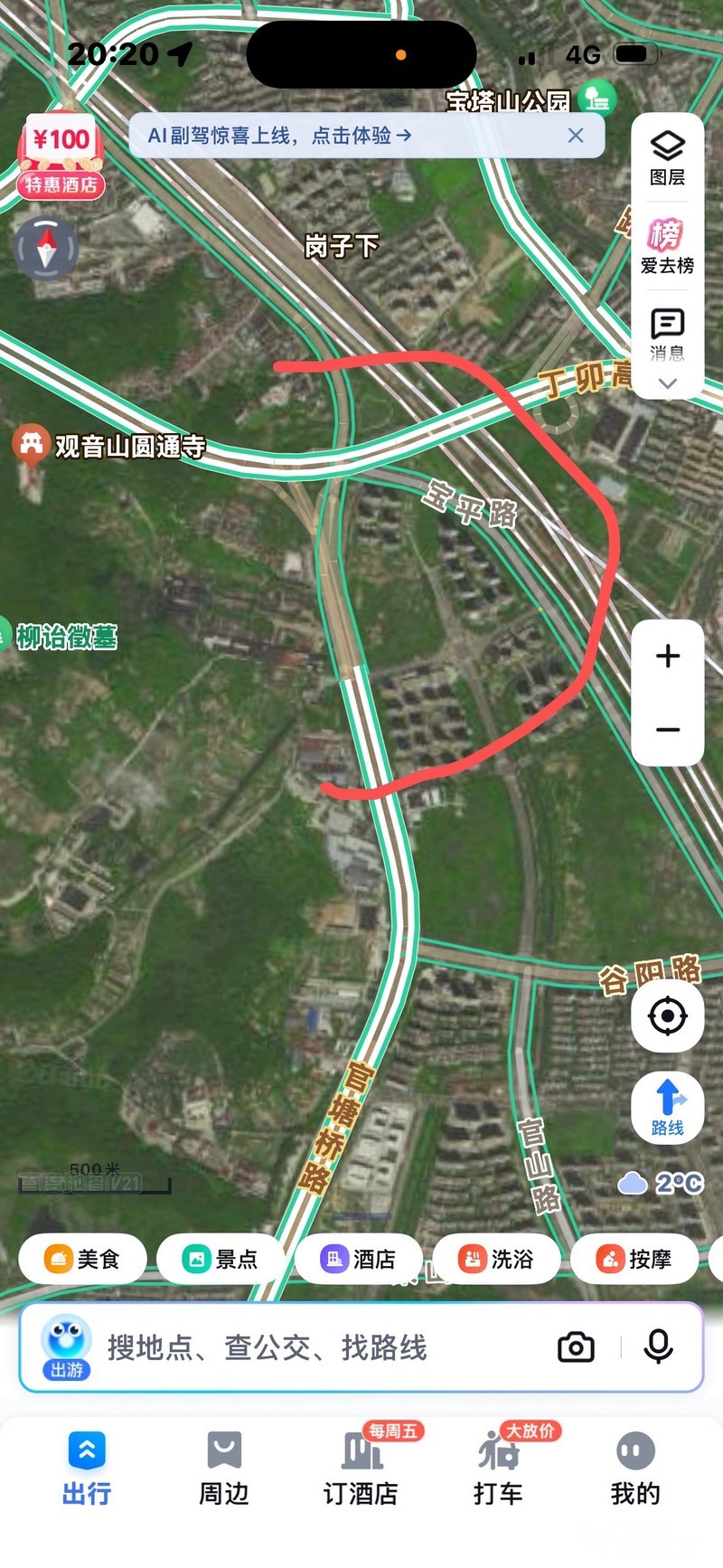Screen dimensions: 723x1568
Task: Start voice search with microphone
Action: coord(658,1347)
